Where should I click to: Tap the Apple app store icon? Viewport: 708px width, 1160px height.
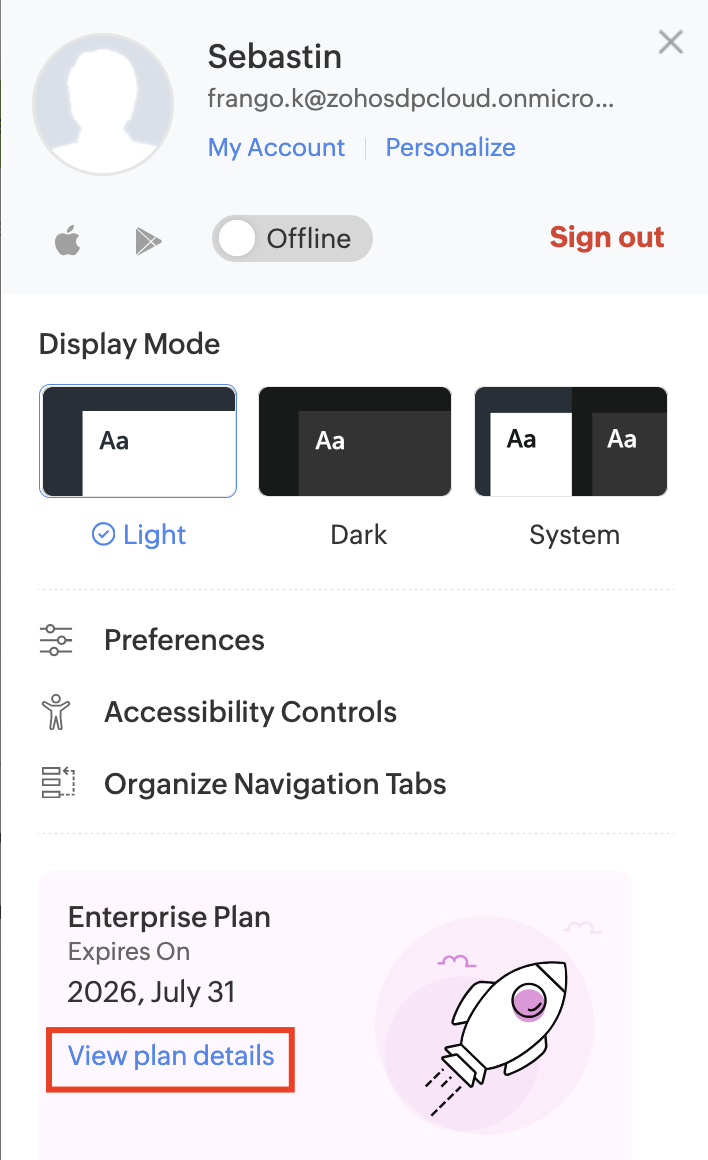(67, 241)
